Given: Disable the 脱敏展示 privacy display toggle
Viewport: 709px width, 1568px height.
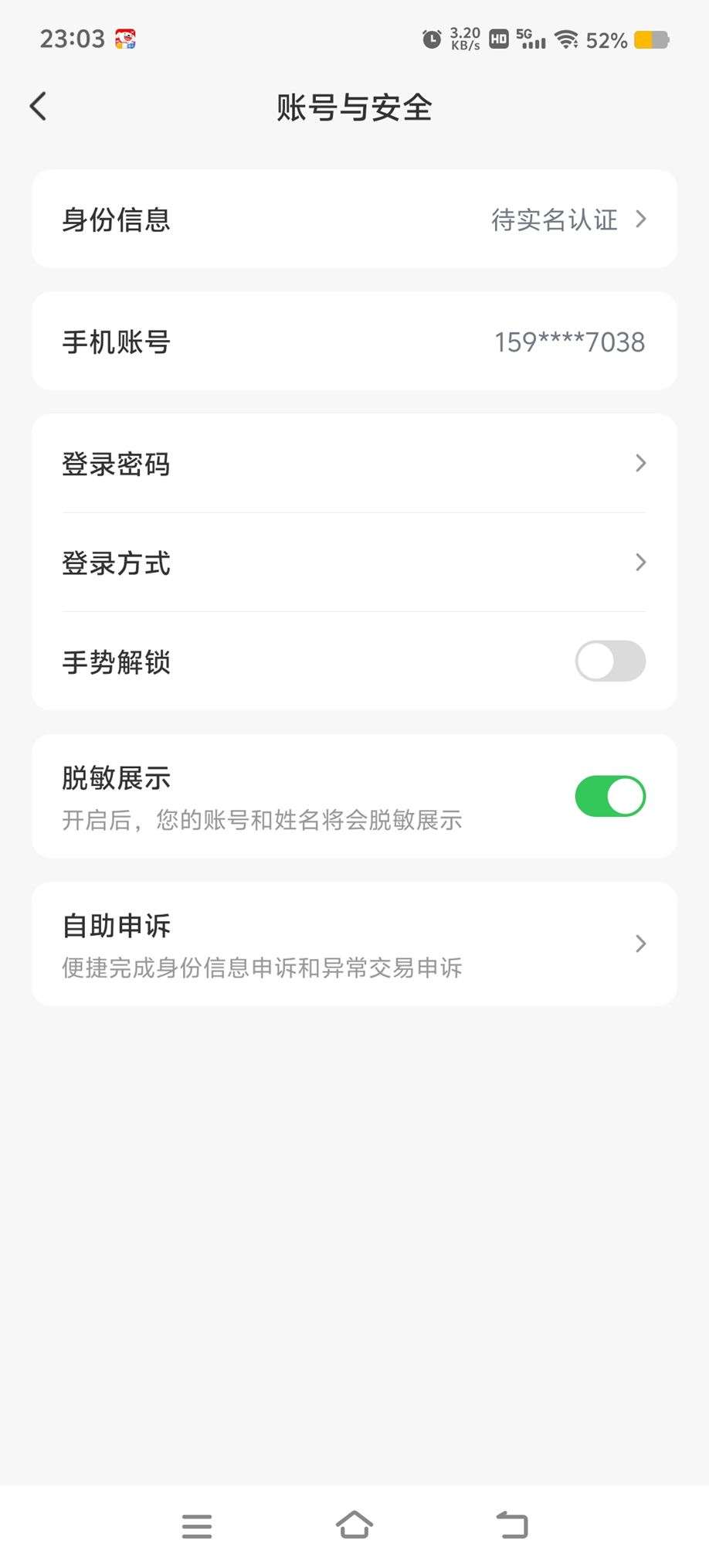Looking at the screenshot, I should [610, 796].
